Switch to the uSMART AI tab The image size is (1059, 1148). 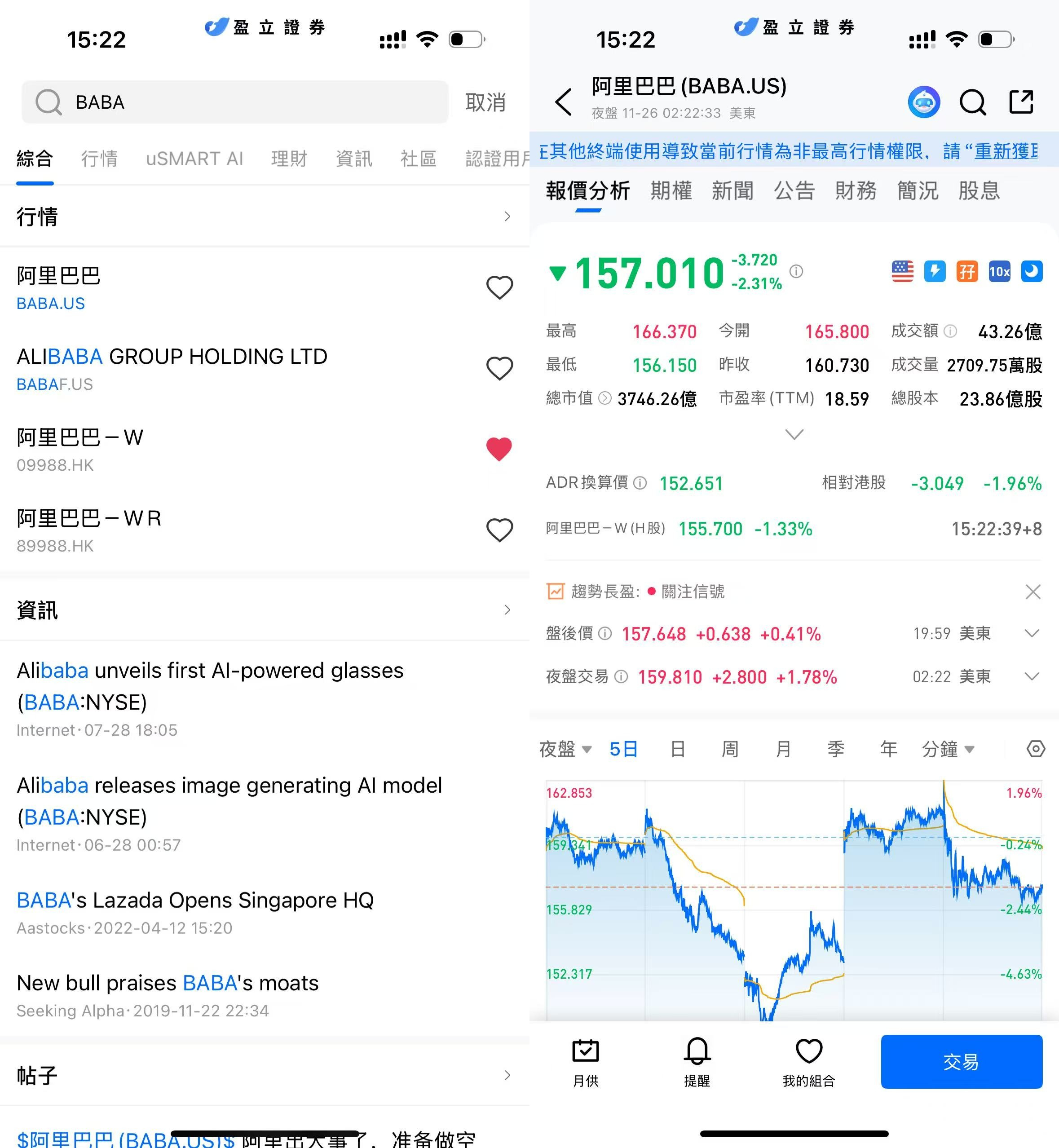tap(194, 159)
